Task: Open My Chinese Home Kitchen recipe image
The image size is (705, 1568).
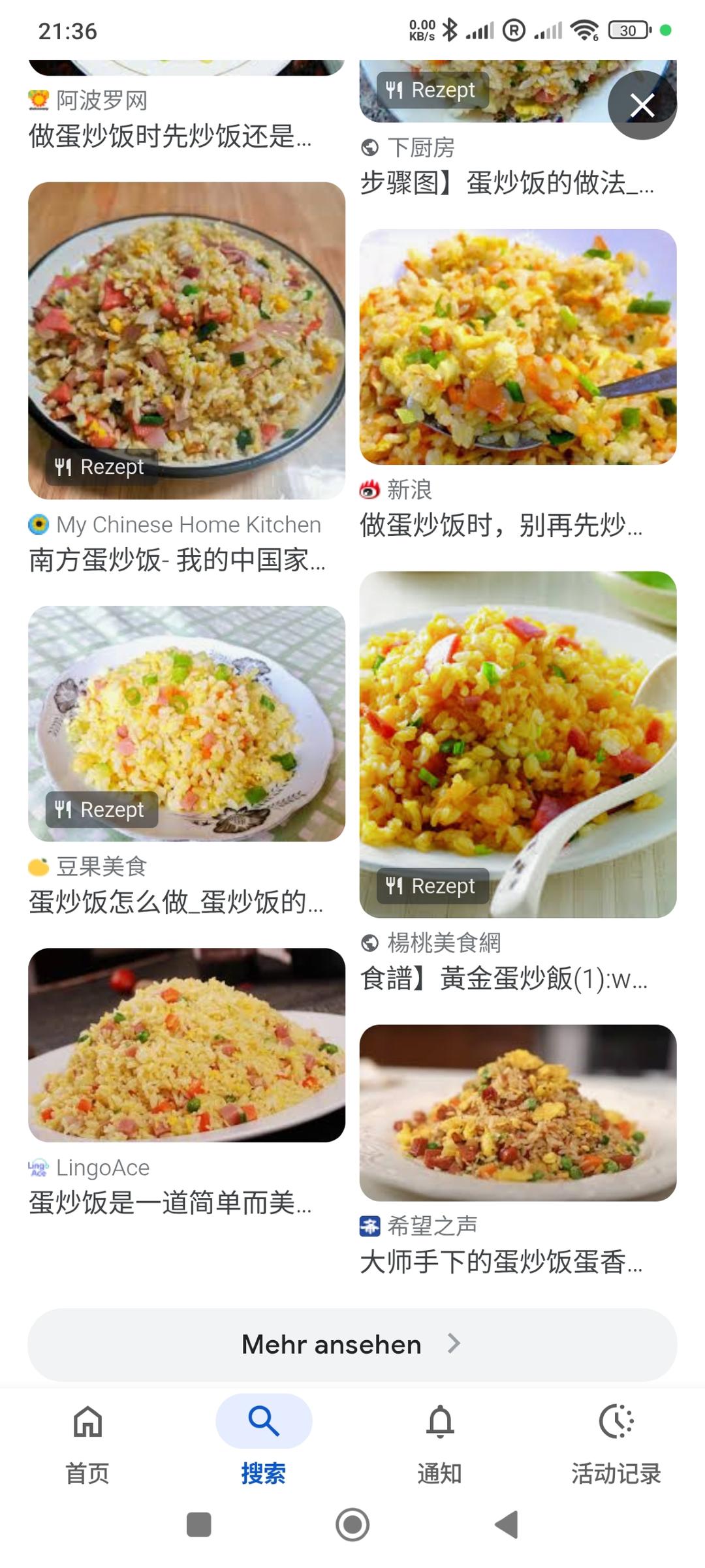Action: pyautogui.click(x=187, y=340)
